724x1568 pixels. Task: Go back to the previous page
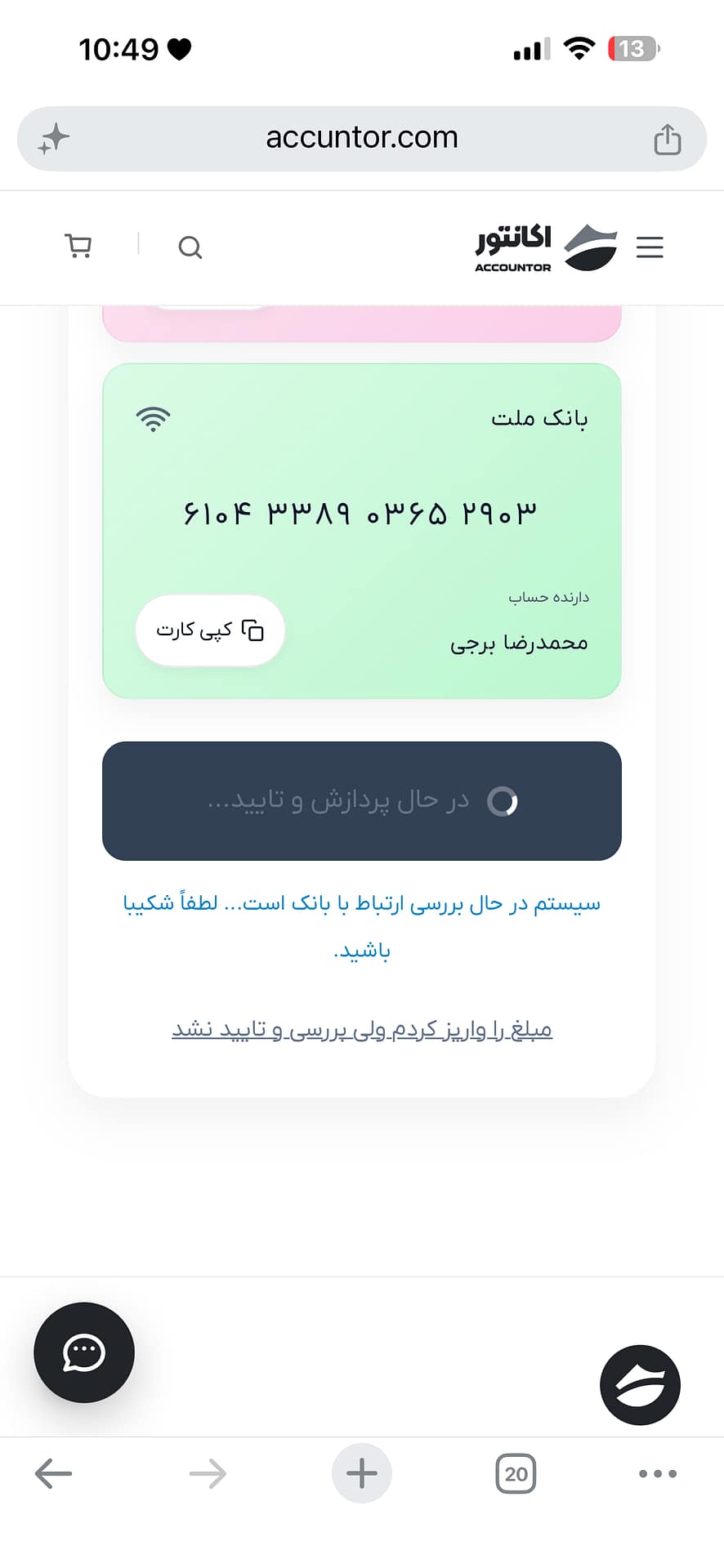pos(54,1474)
